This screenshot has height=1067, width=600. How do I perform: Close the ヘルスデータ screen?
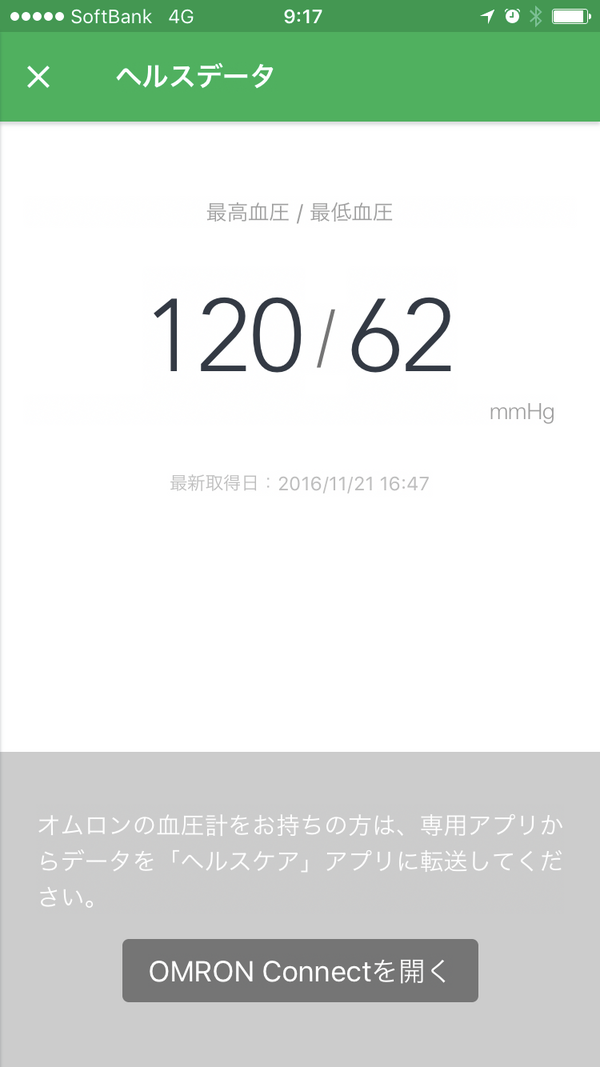(x=38, y=77)
